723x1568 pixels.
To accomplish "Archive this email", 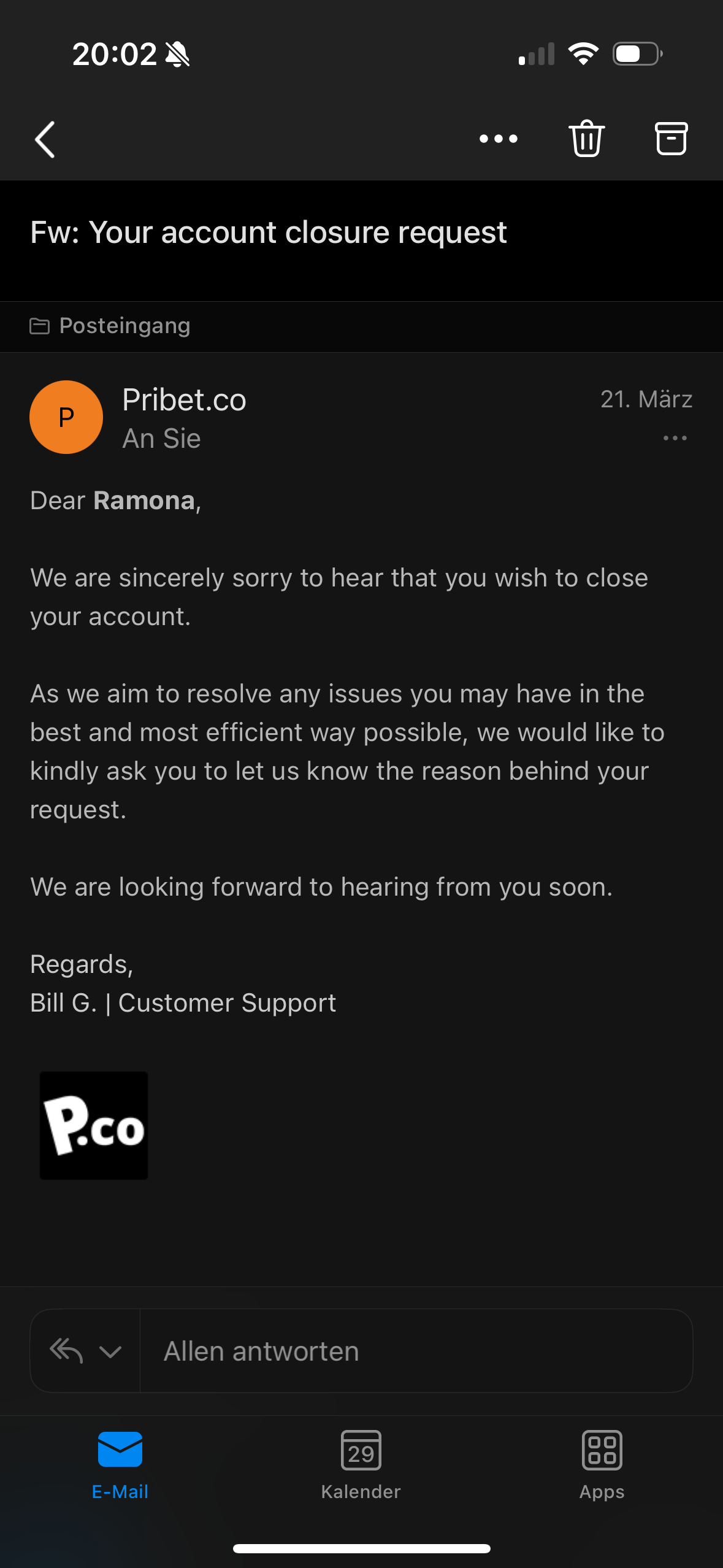I will [671, 139].
